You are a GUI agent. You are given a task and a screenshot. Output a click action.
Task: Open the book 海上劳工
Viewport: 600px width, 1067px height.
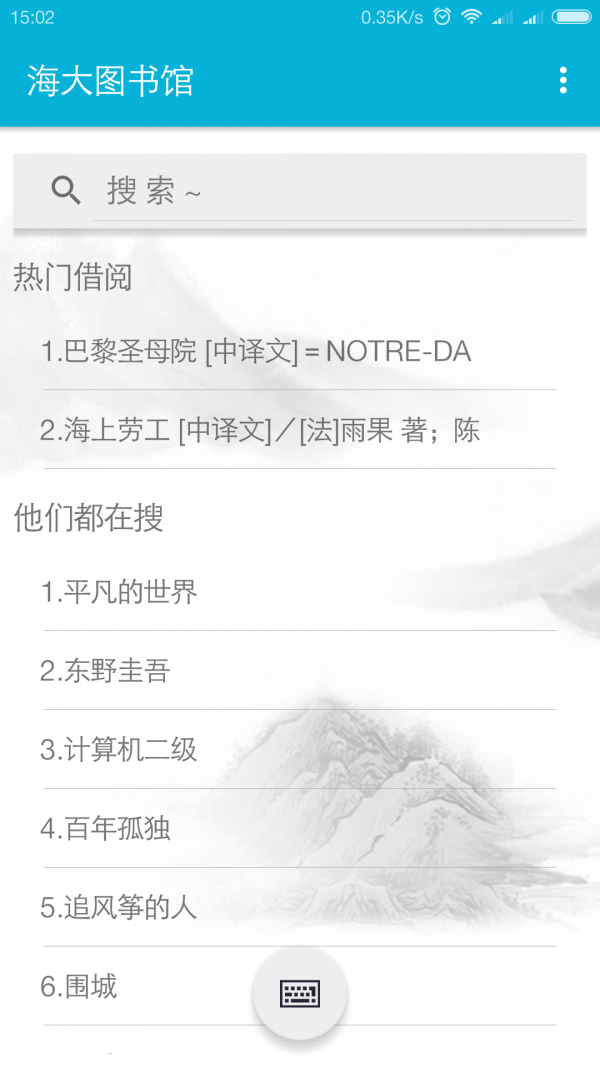(299, 430)
